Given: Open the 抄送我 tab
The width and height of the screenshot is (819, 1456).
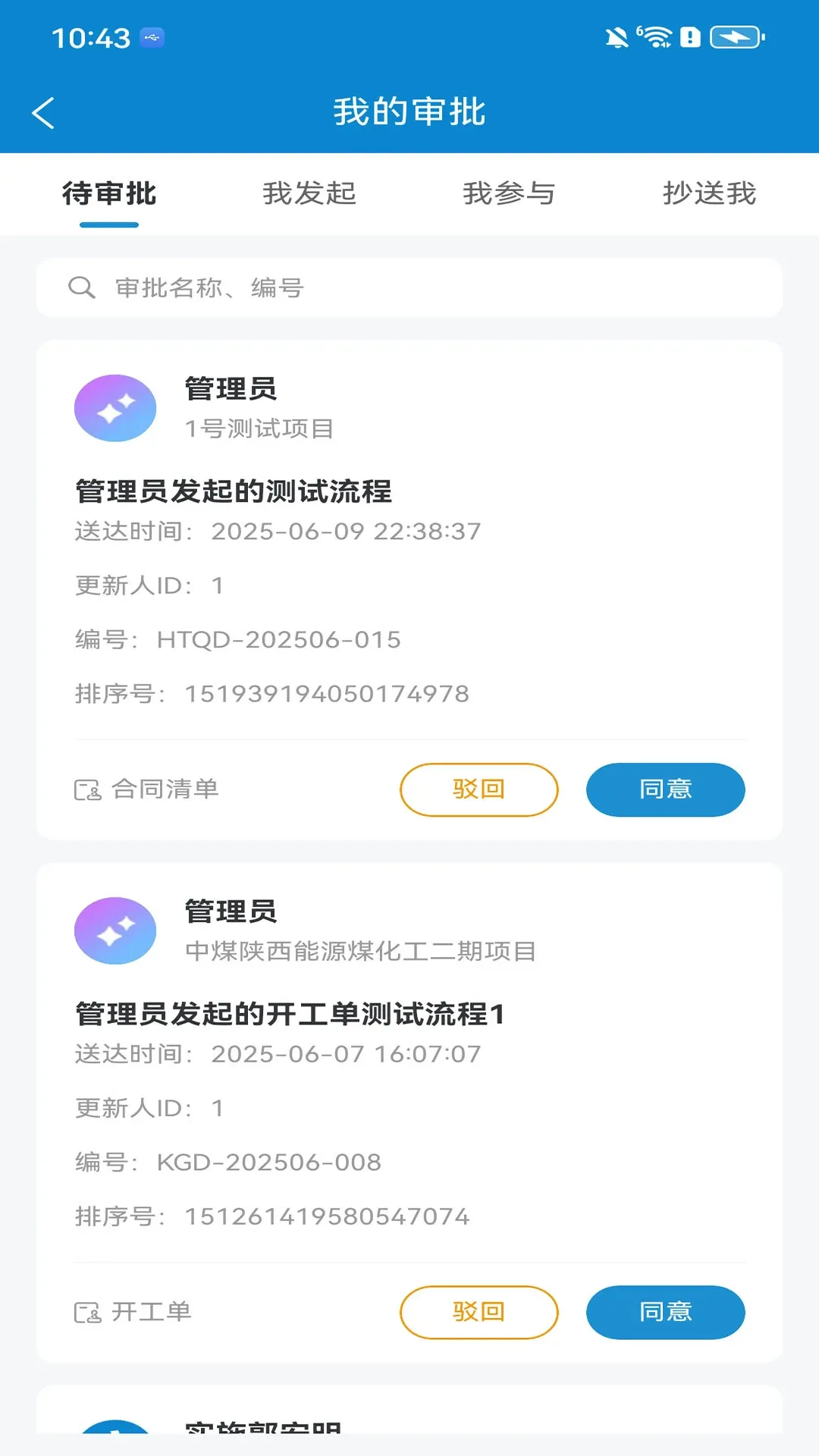Looking at the screenshot, I should [709, 193].
